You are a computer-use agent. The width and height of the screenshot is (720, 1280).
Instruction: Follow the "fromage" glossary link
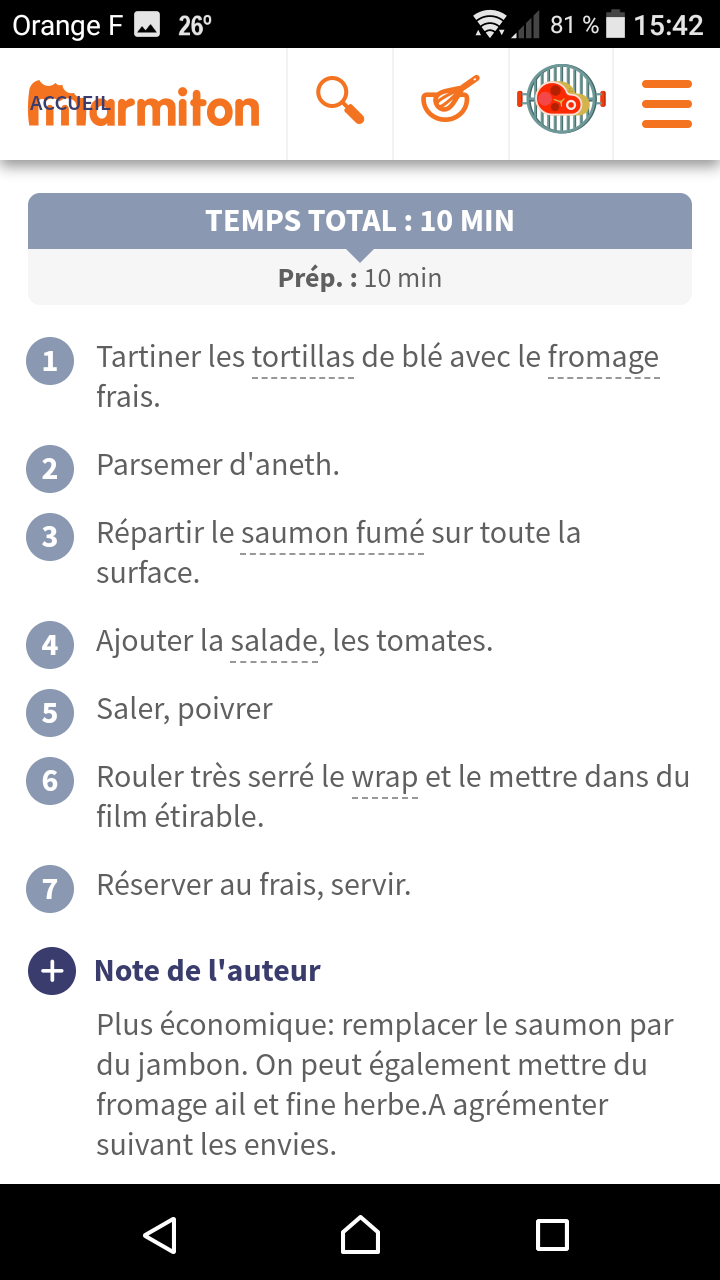tap(603, 358)
